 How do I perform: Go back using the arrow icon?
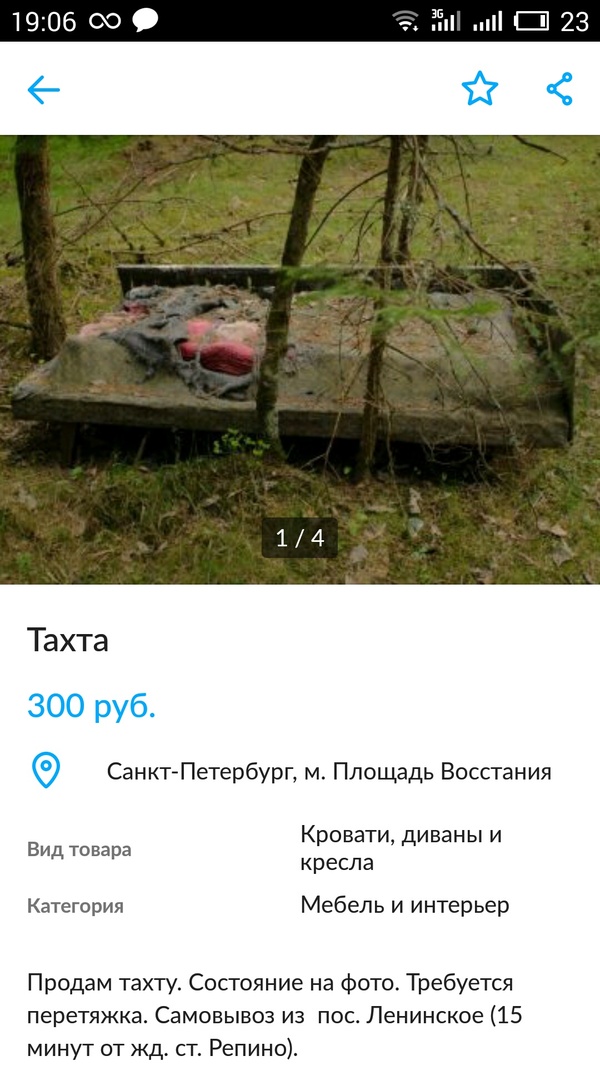point(43,90)
